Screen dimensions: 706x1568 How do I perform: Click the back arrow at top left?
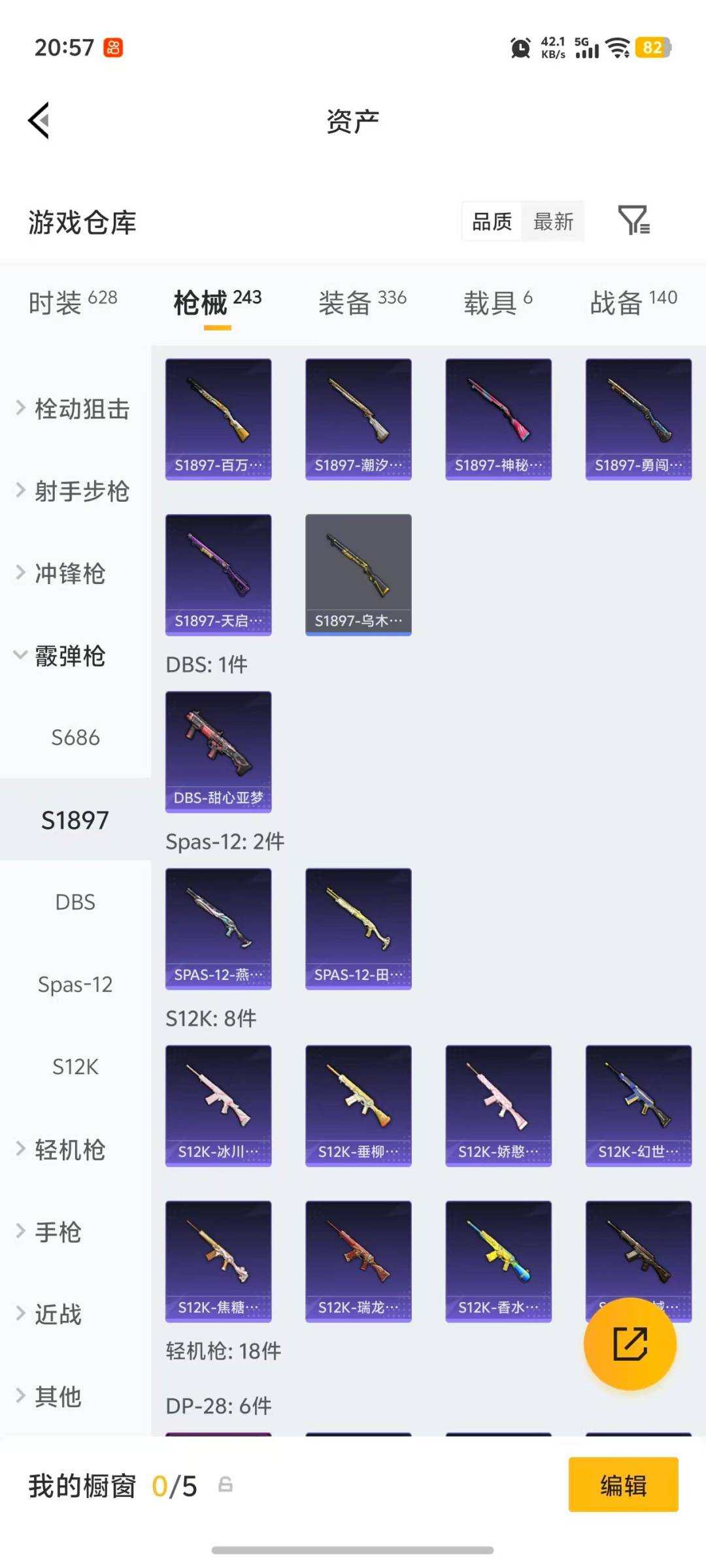pos(39,120)
